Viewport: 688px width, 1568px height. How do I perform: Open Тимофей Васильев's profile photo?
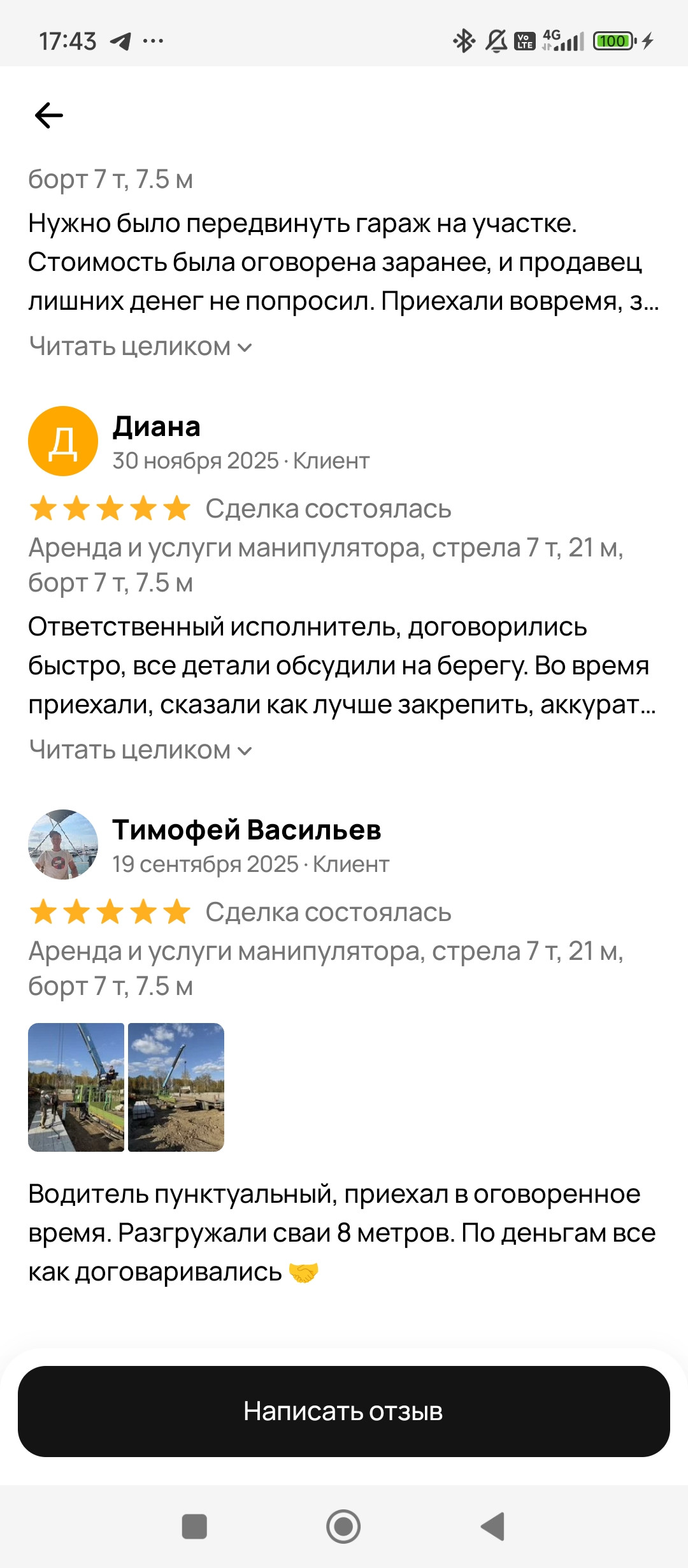click(x=63, y=845)
